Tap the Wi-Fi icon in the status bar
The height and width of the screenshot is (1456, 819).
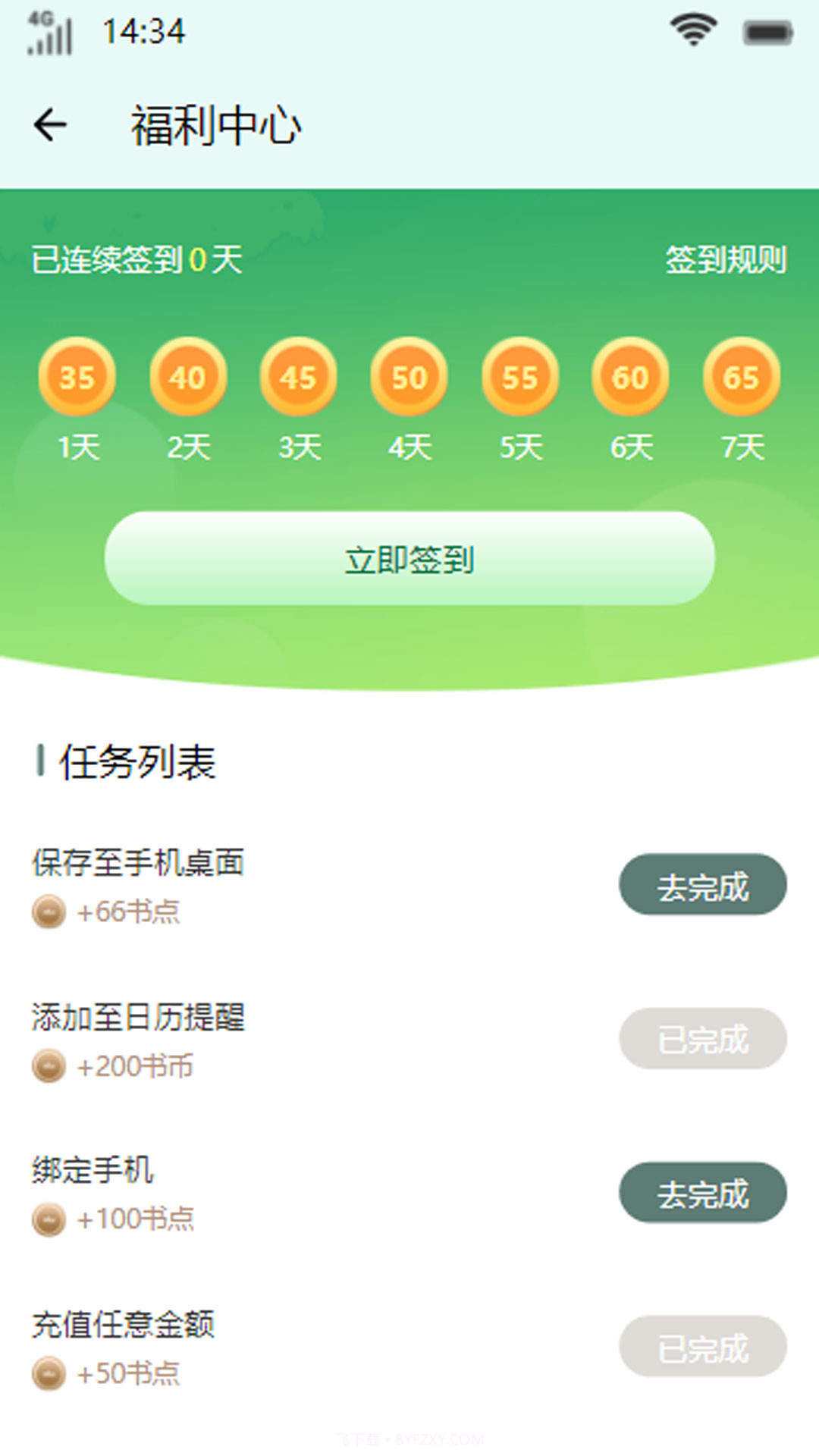pyautogui.click(x=692, y=27)
